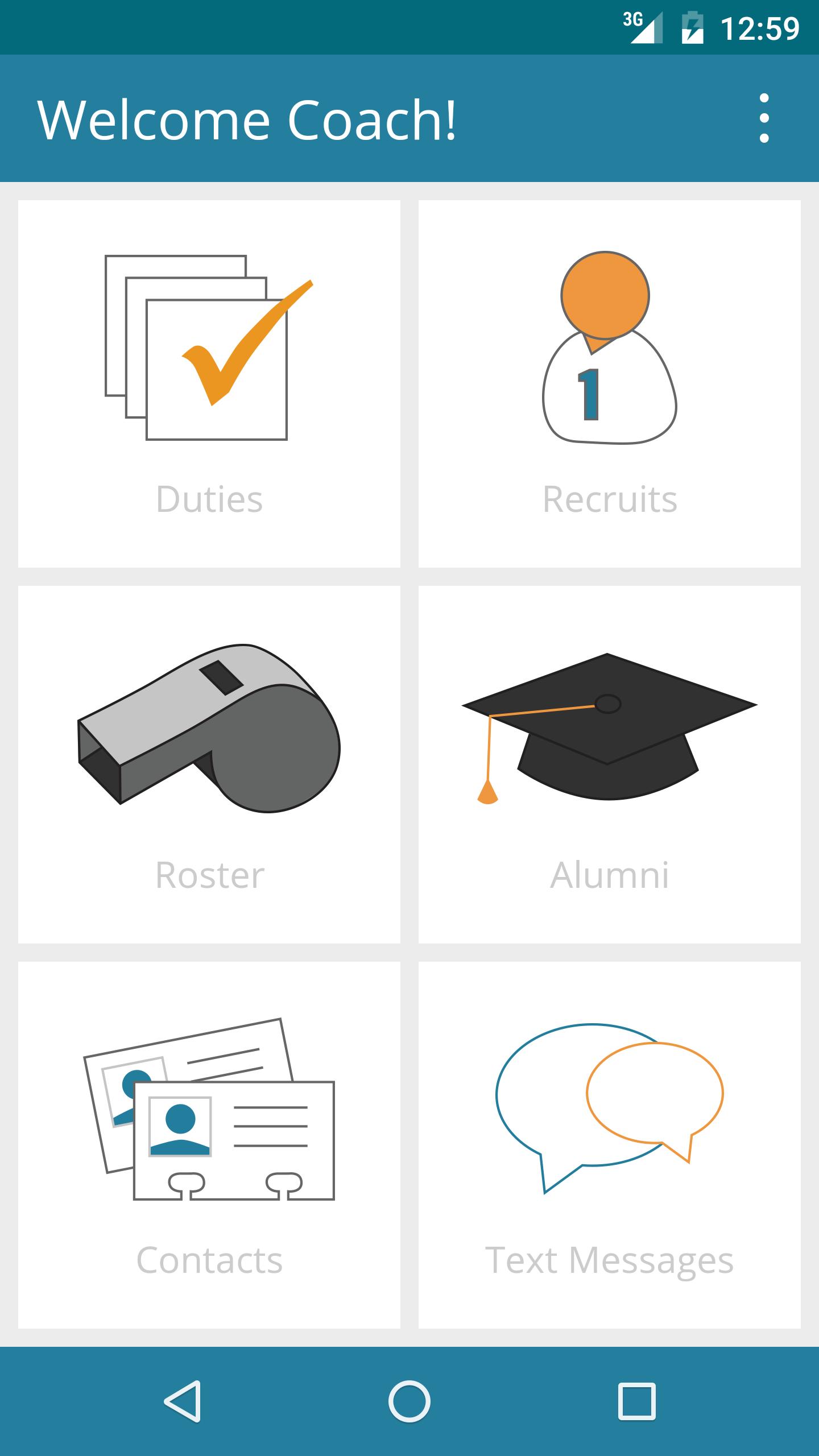Go to the Recruits section

pos(610,383)
